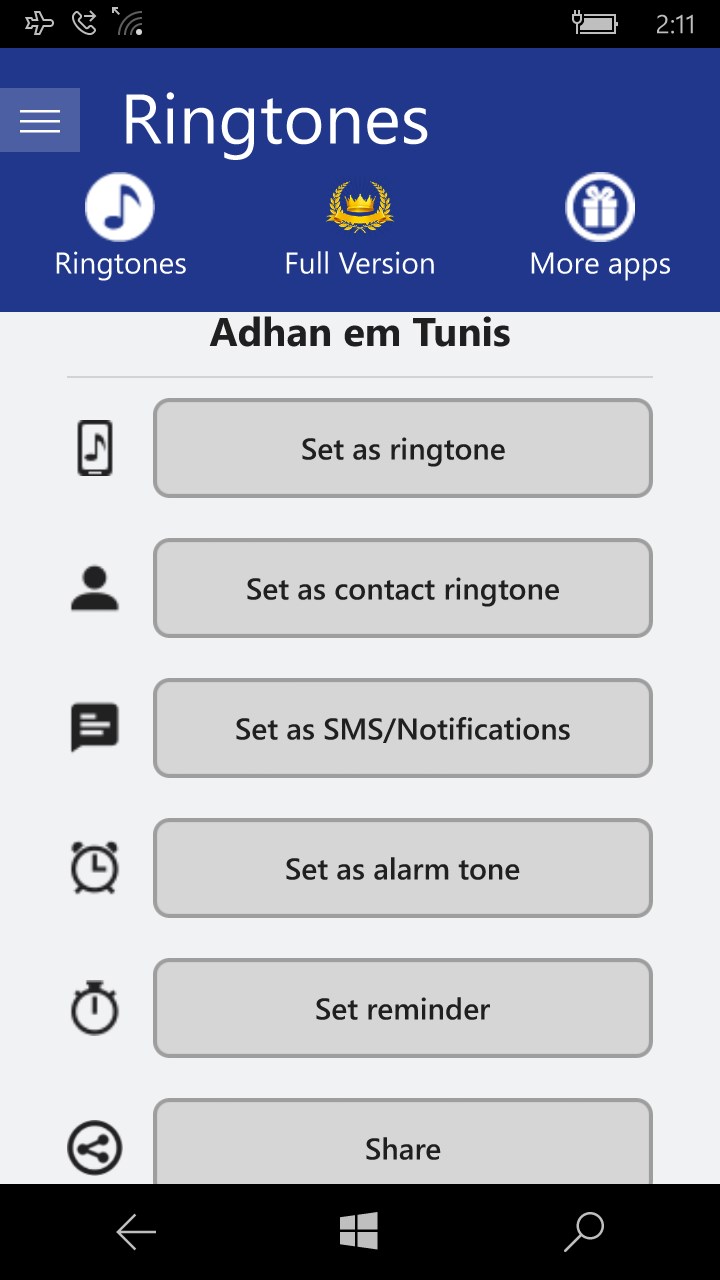Open the hamburger drawer menu
This screenshot has width=720, height=1280.
[x=40, y=121]
